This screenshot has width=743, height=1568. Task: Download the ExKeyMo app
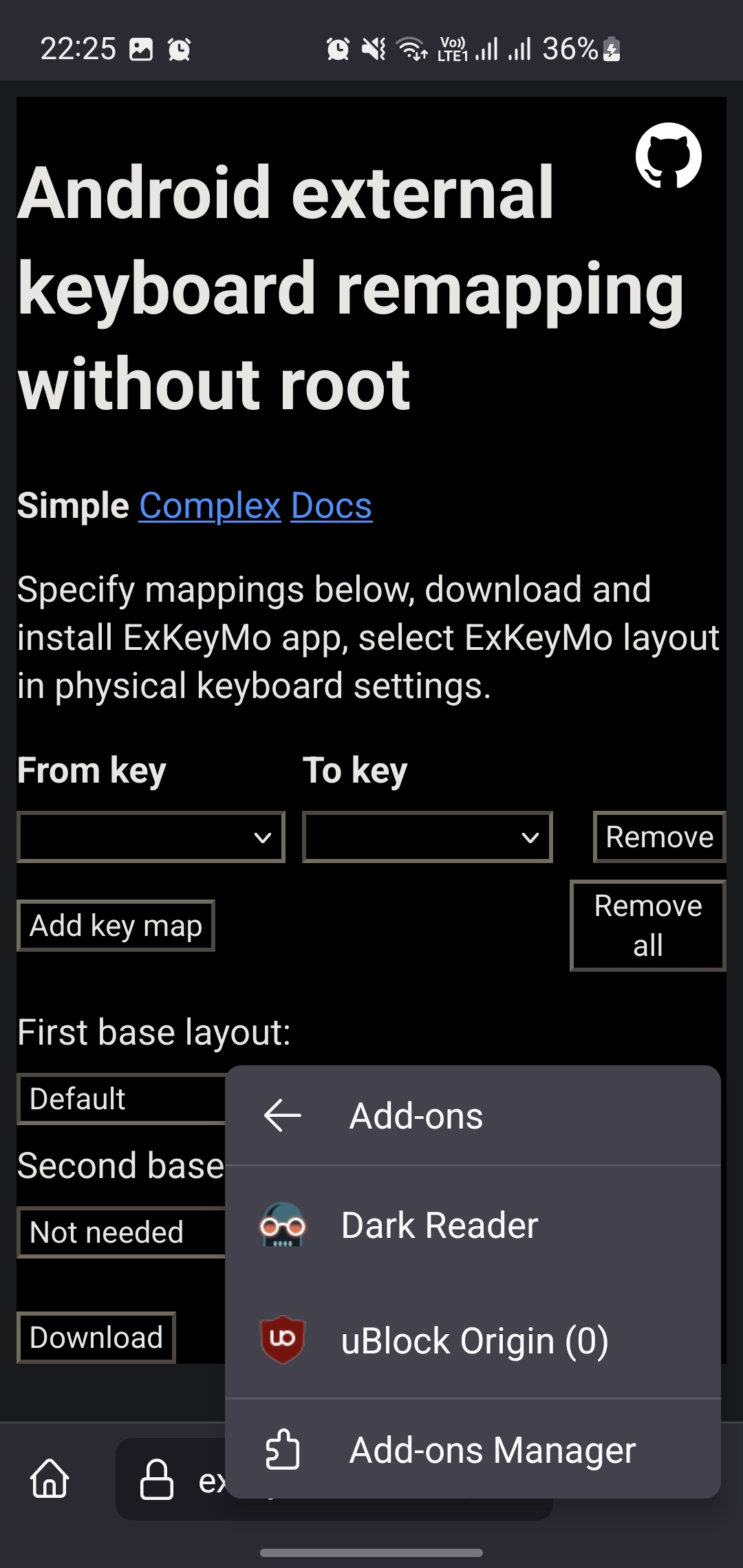96,1337
